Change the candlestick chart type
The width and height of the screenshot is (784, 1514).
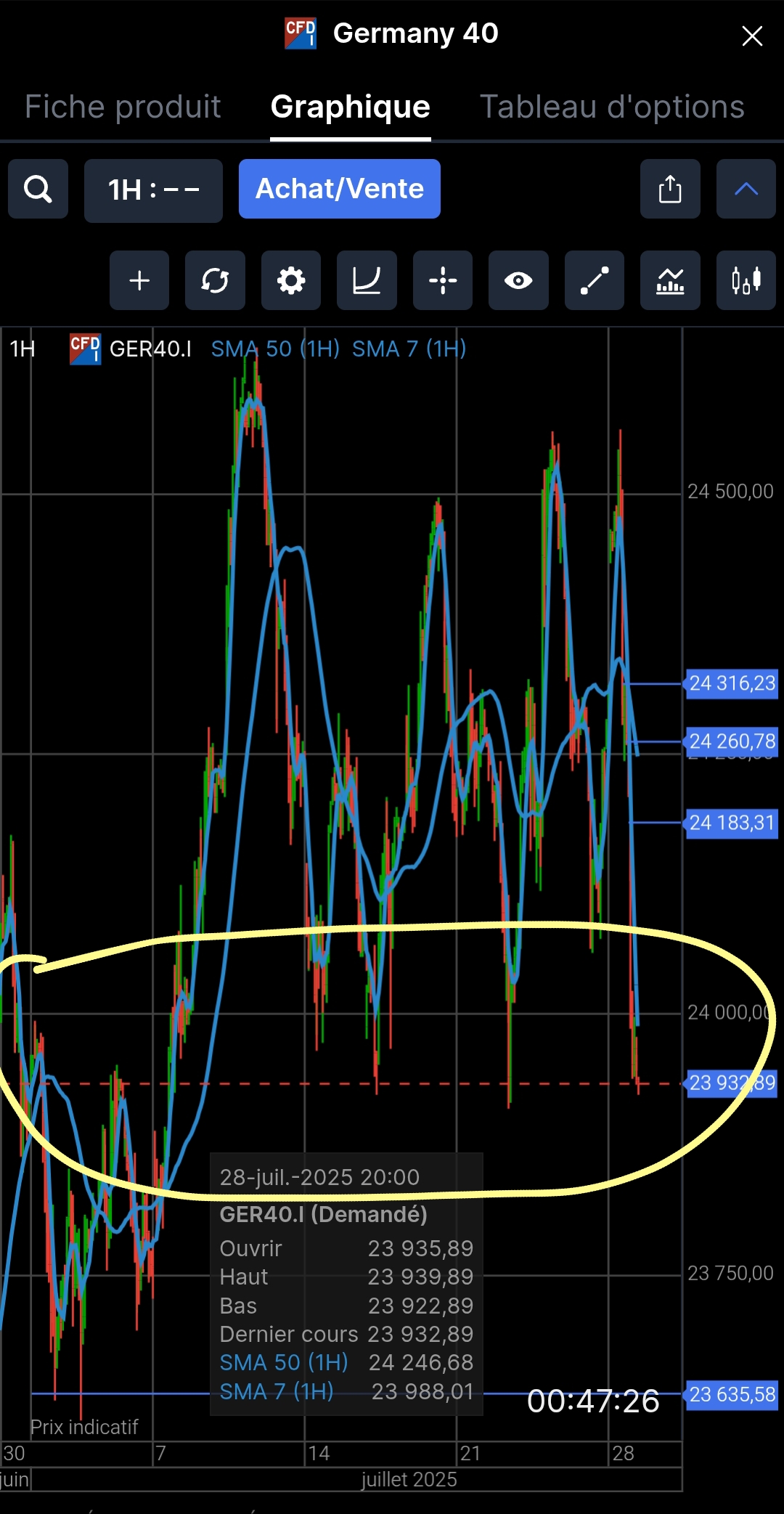tap(746, 280)
